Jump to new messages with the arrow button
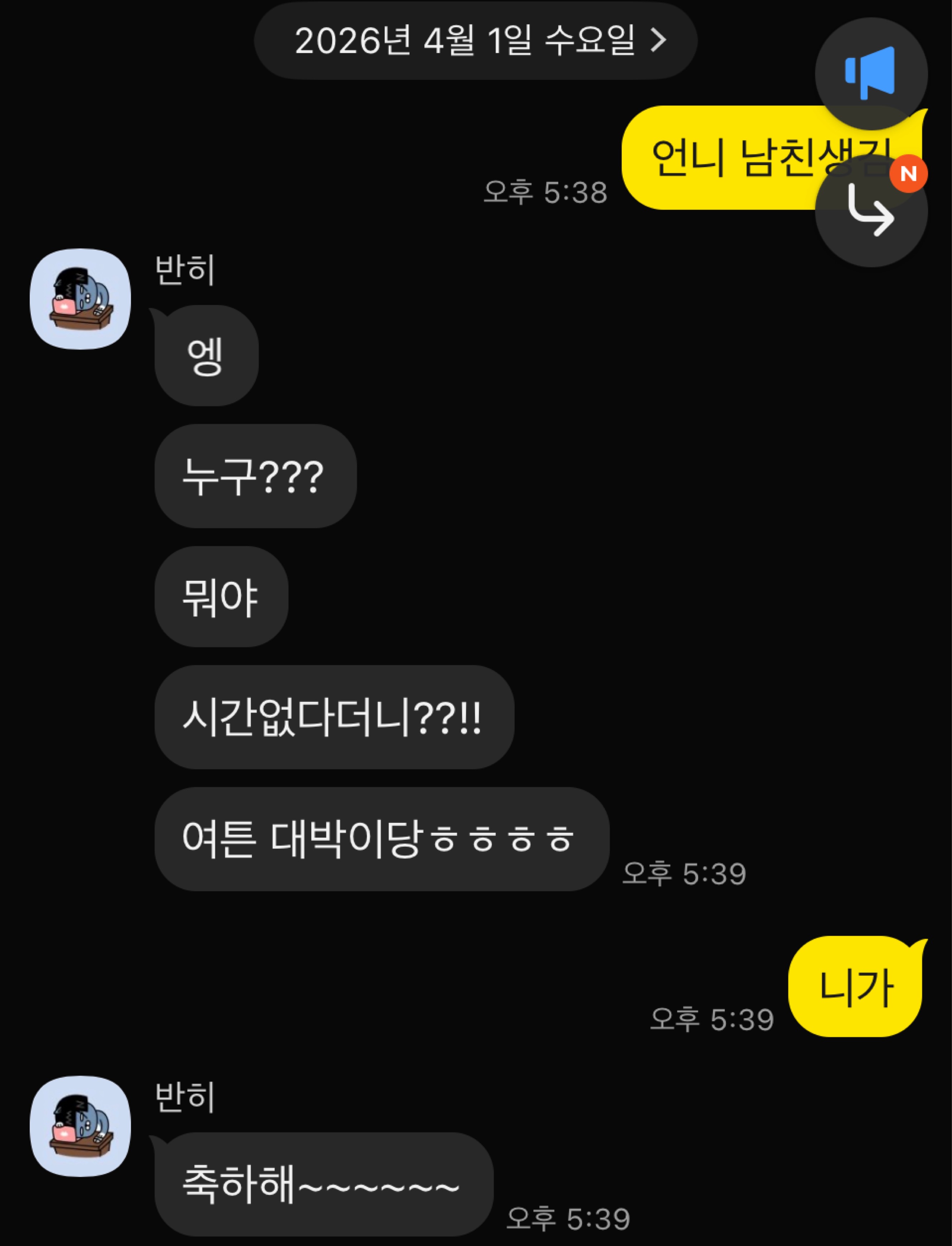The height and width of the screenshot is (1246, 952). (870, 212)
